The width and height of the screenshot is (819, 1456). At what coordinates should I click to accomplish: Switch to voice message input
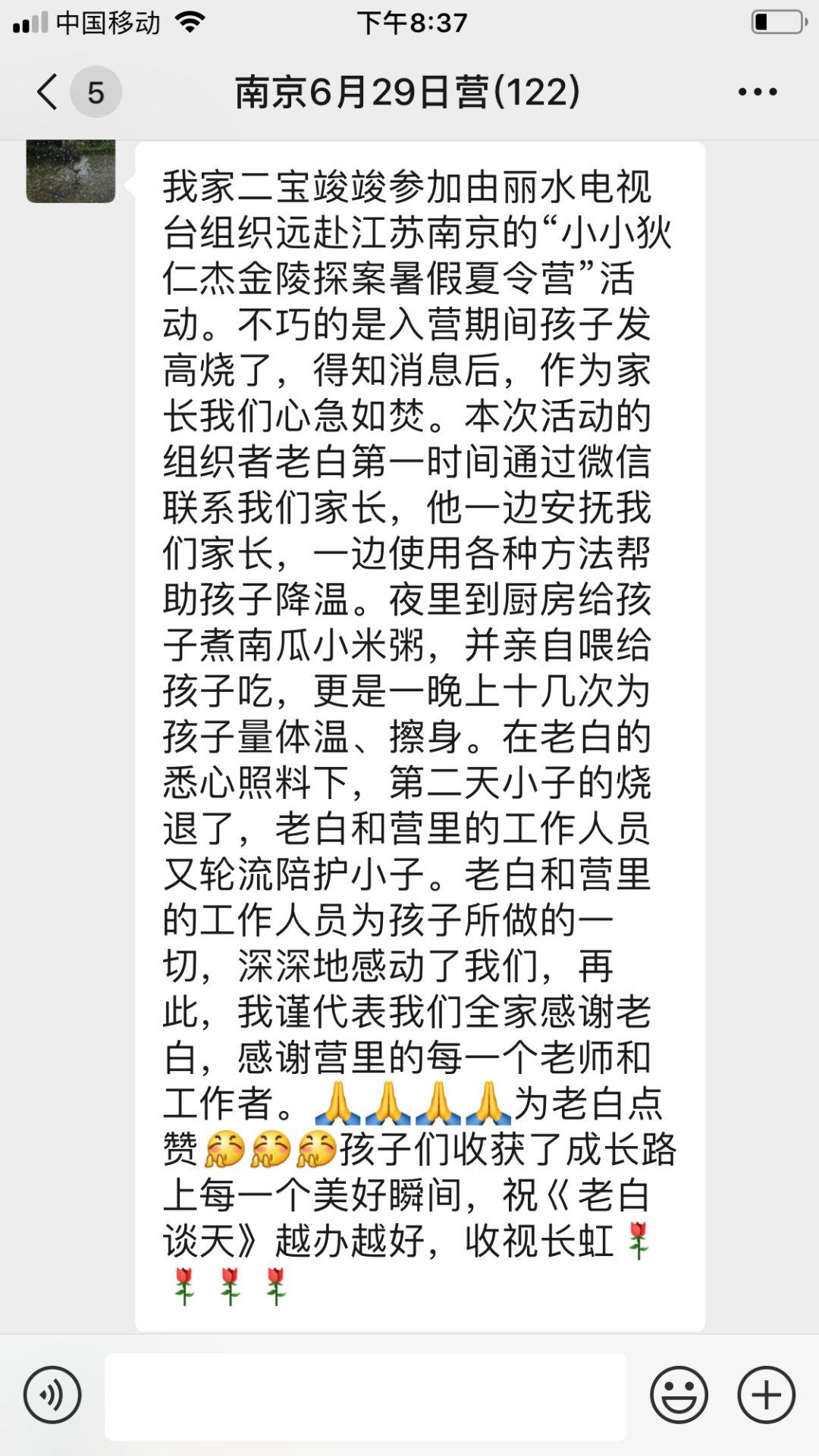[52, 1395]
